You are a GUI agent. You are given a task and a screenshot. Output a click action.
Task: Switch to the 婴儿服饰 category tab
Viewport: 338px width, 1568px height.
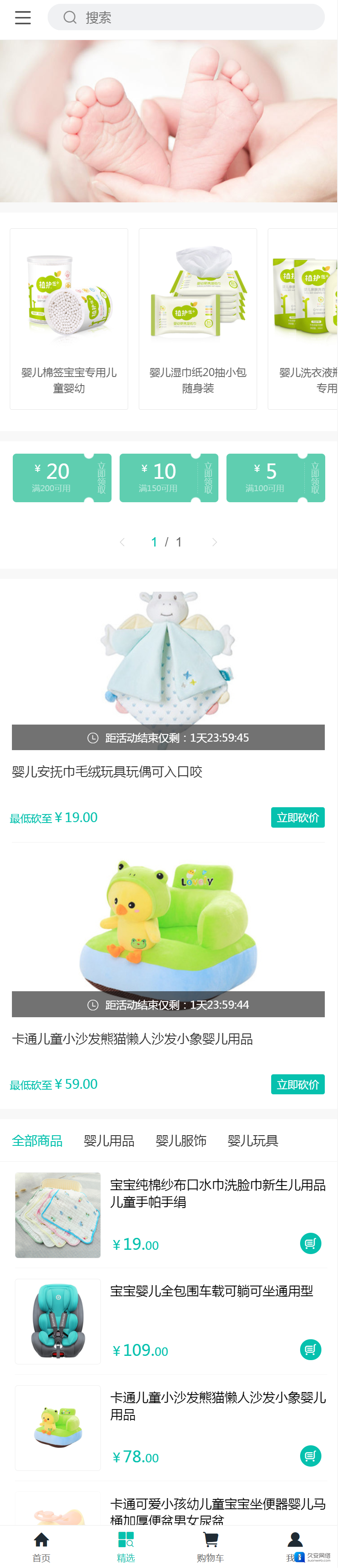[x=181, y=1141]
